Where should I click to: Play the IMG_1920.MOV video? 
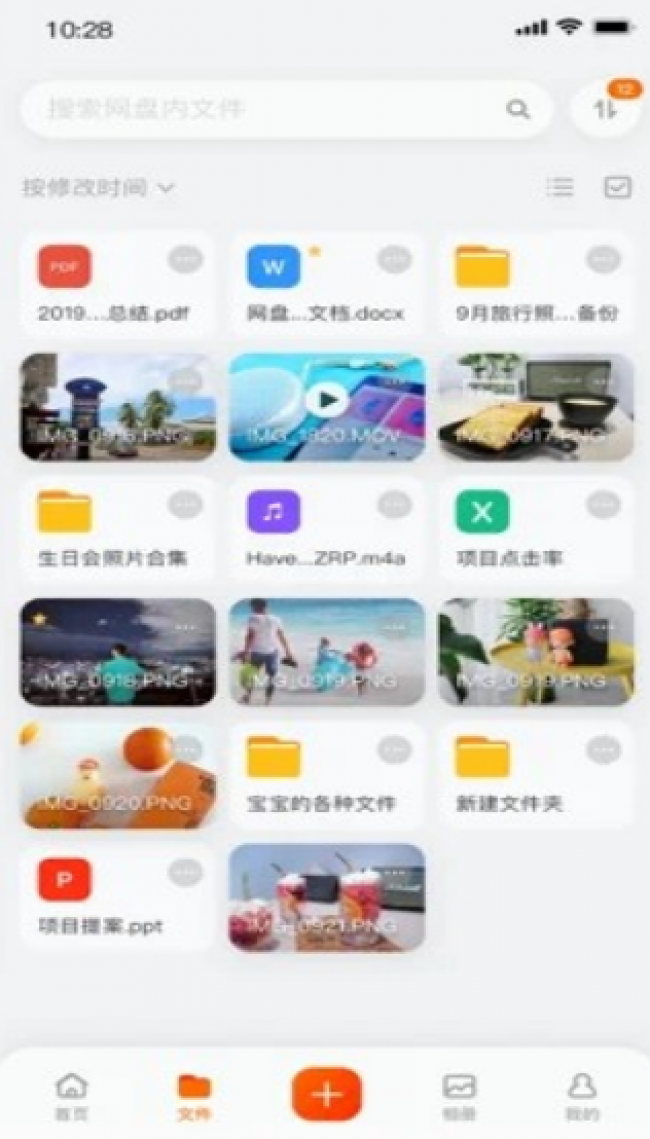327,402
